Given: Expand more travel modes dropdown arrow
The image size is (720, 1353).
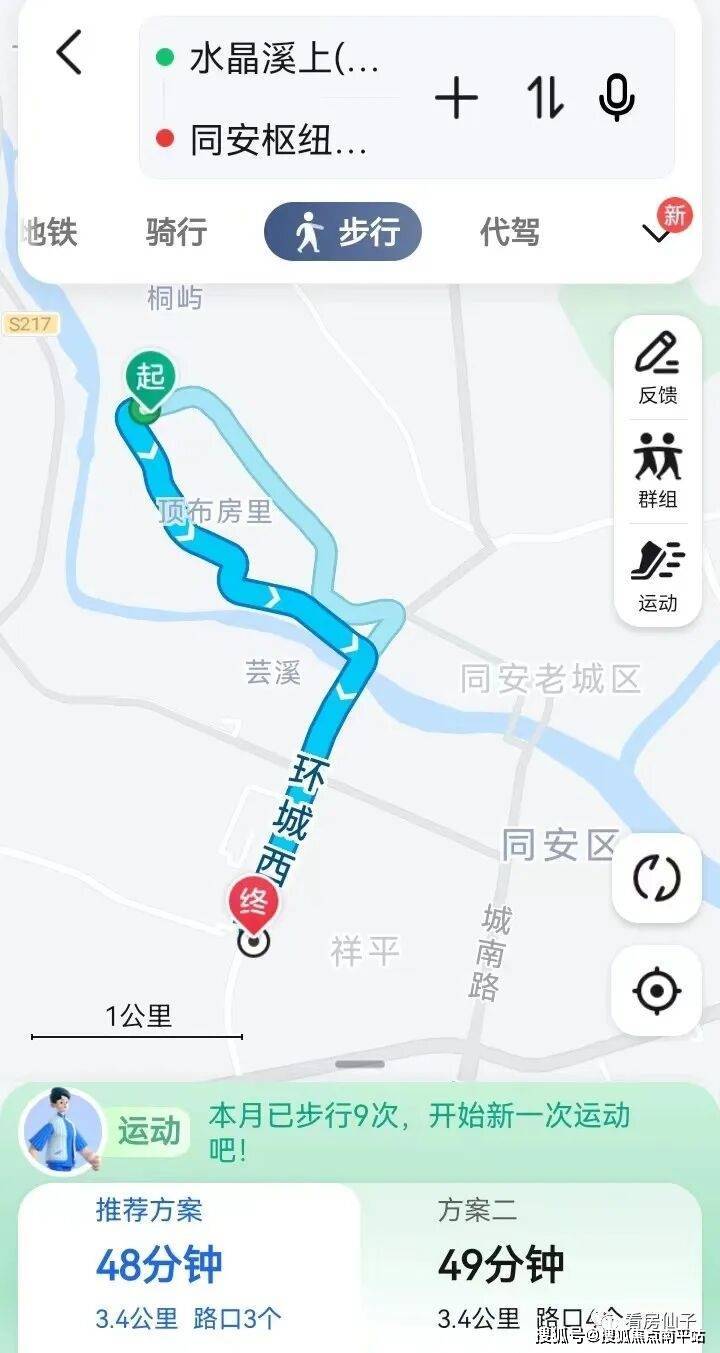Looking at the screenshot, I should [657, 234].
